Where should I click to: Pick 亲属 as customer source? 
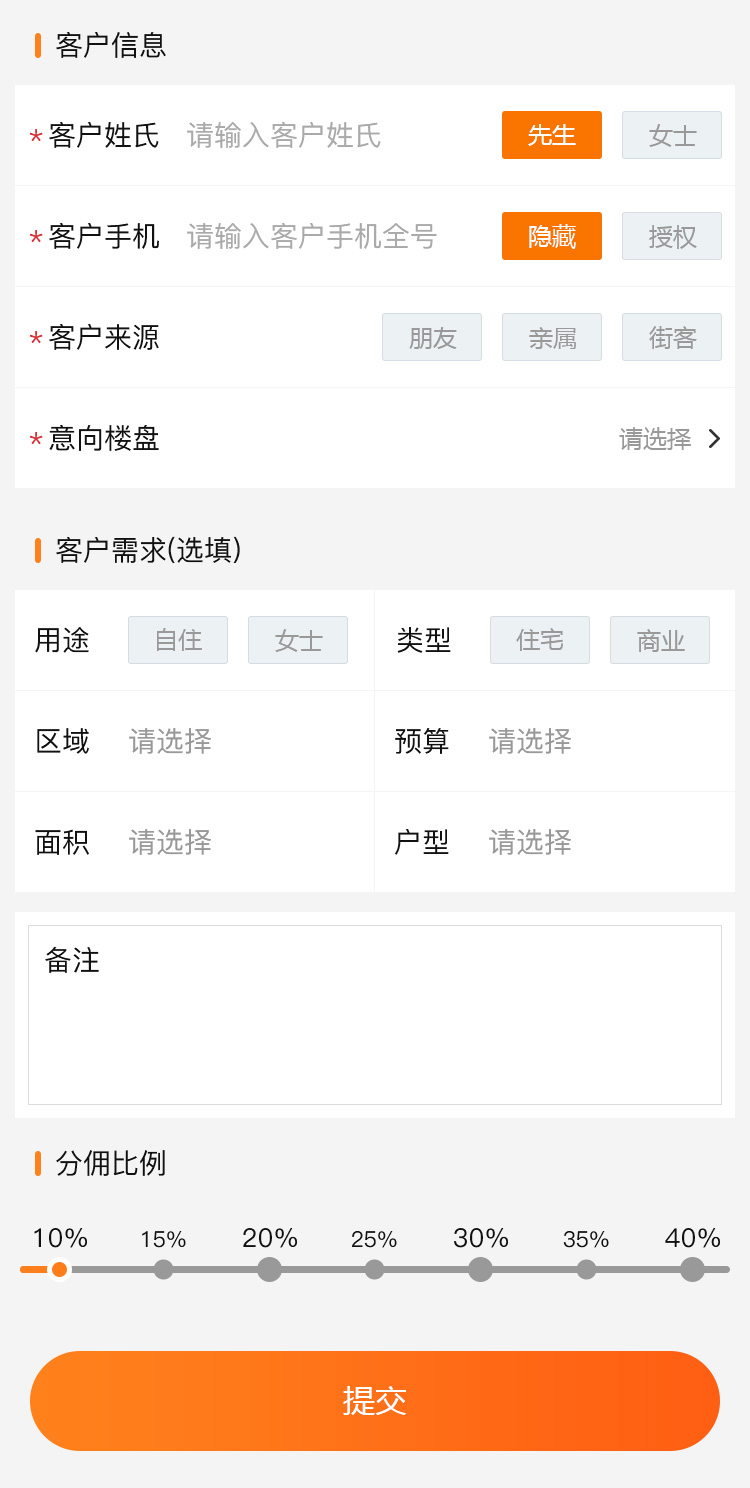click(552, 337)
